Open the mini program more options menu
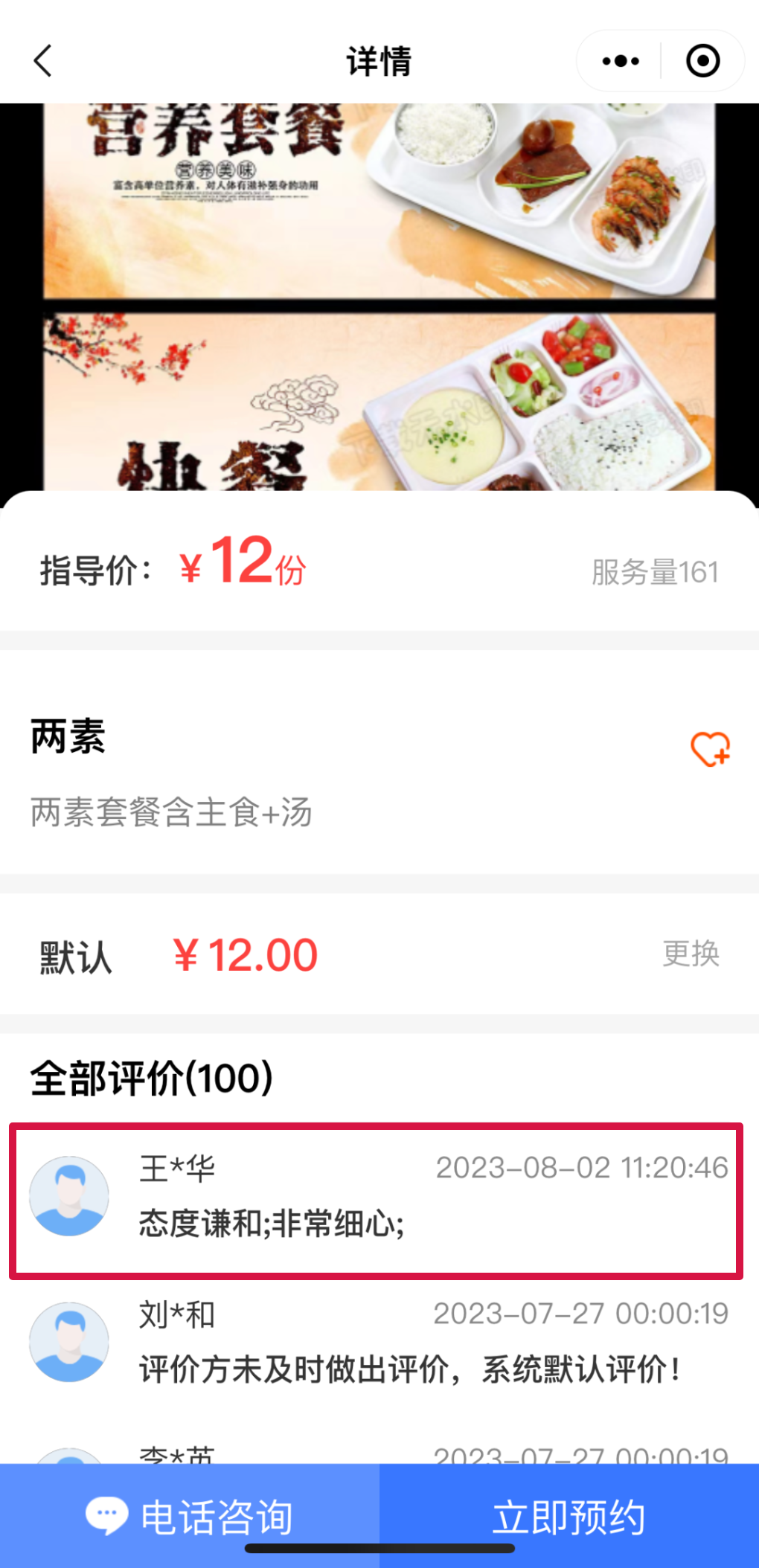The height and width of the screenshot is (1568, 759). coord(621,61)
